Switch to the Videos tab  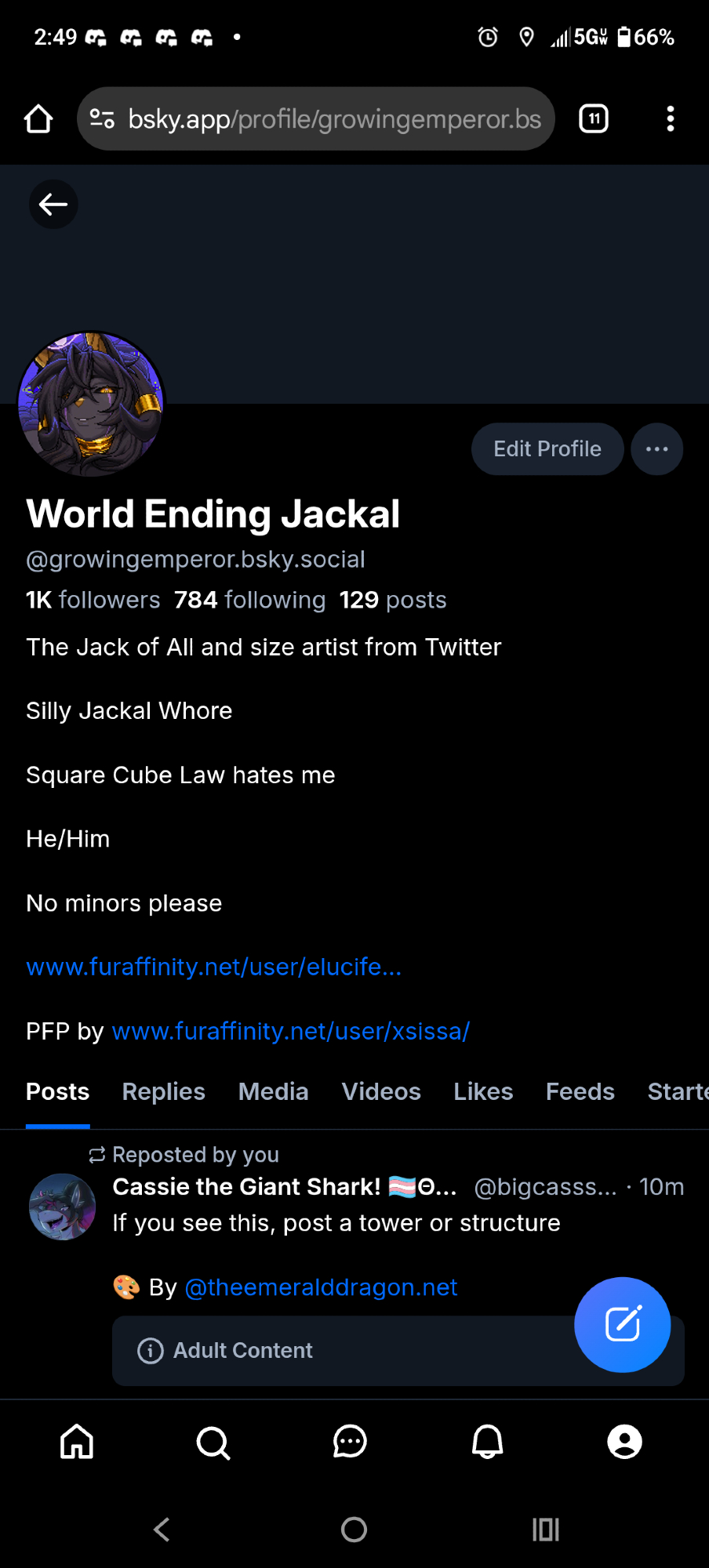(381, 1091)
